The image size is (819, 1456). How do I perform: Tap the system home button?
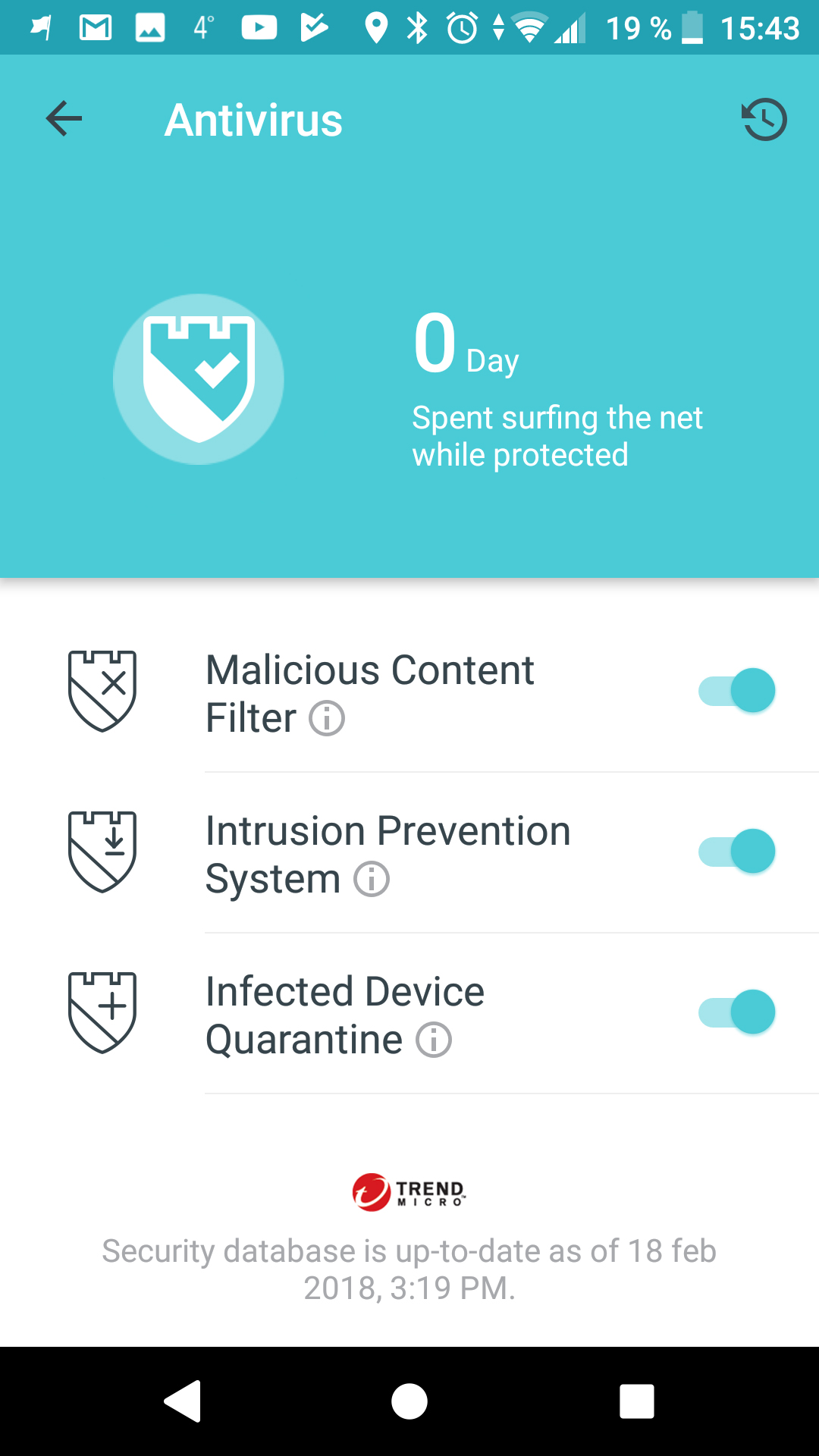(x=409, y=1401)
